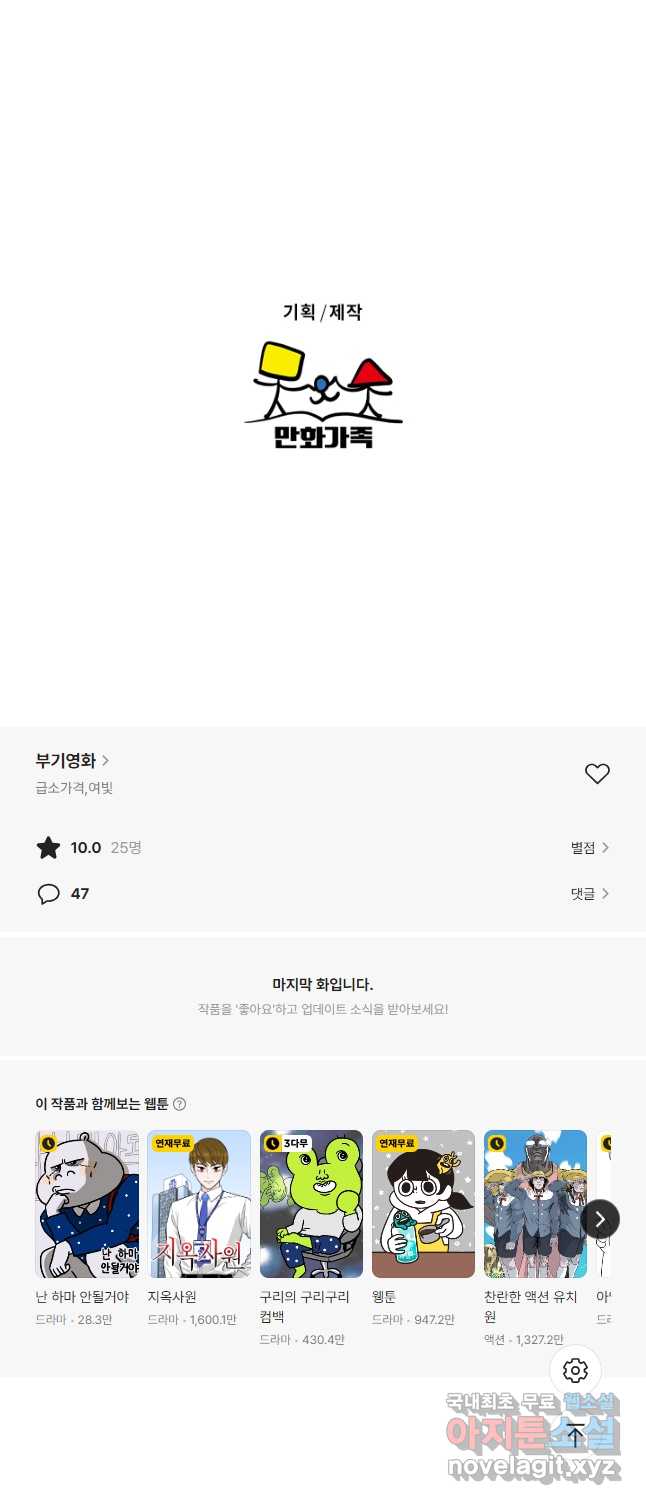Image resolution: width=646 pixels, height=1505 pixels.
Task: Open the webtoon 난 하마 안될거야
Action: pyautogui.click(x=87, y=1204)
